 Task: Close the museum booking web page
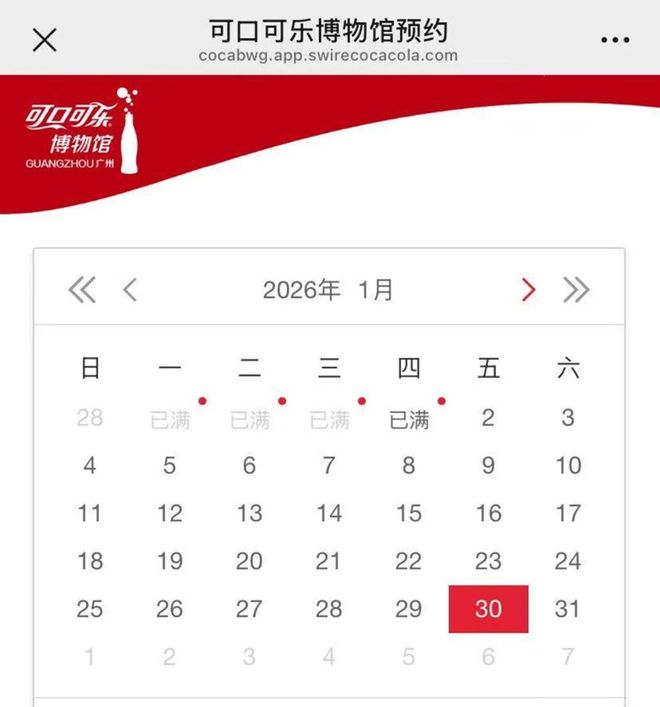(45, 40)
